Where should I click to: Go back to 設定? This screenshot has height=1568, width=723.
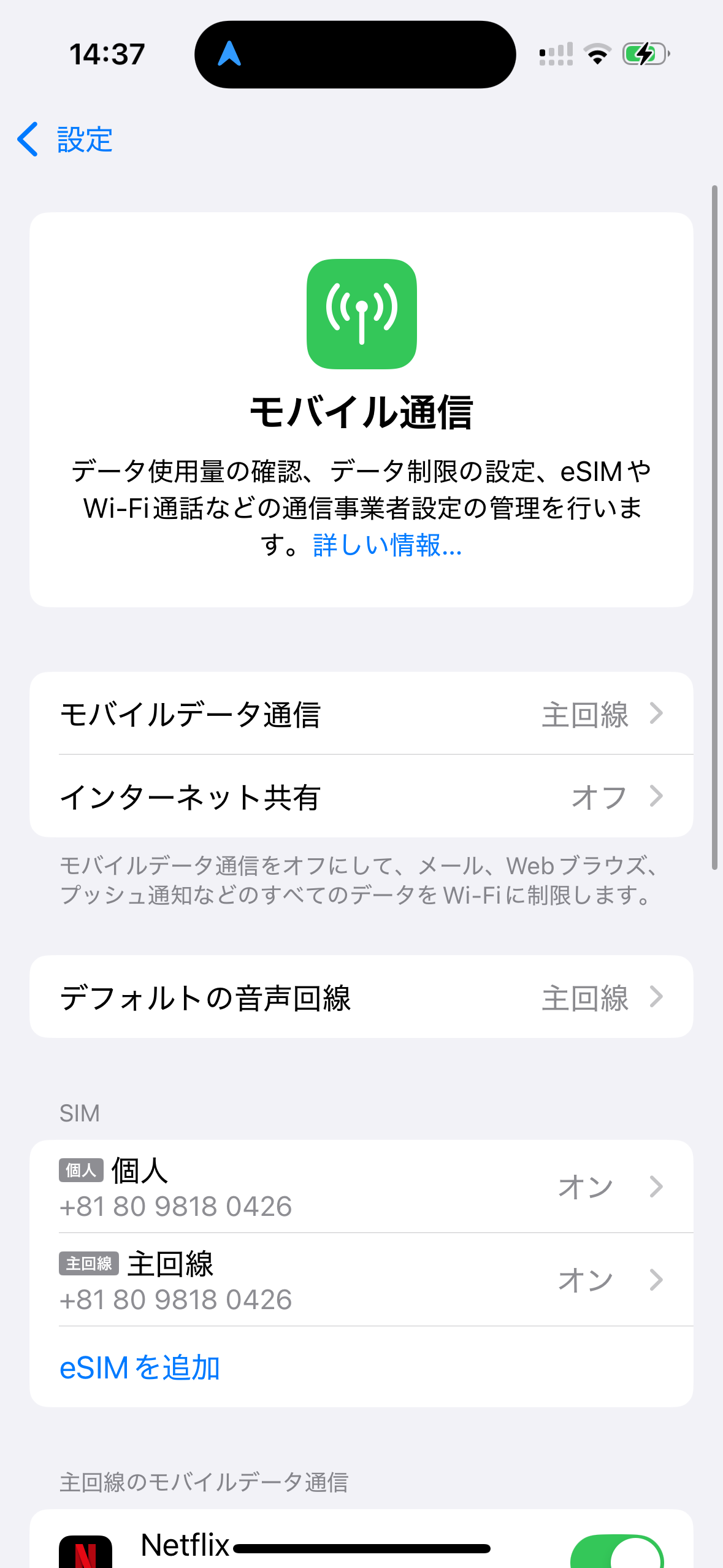[66, 139]
